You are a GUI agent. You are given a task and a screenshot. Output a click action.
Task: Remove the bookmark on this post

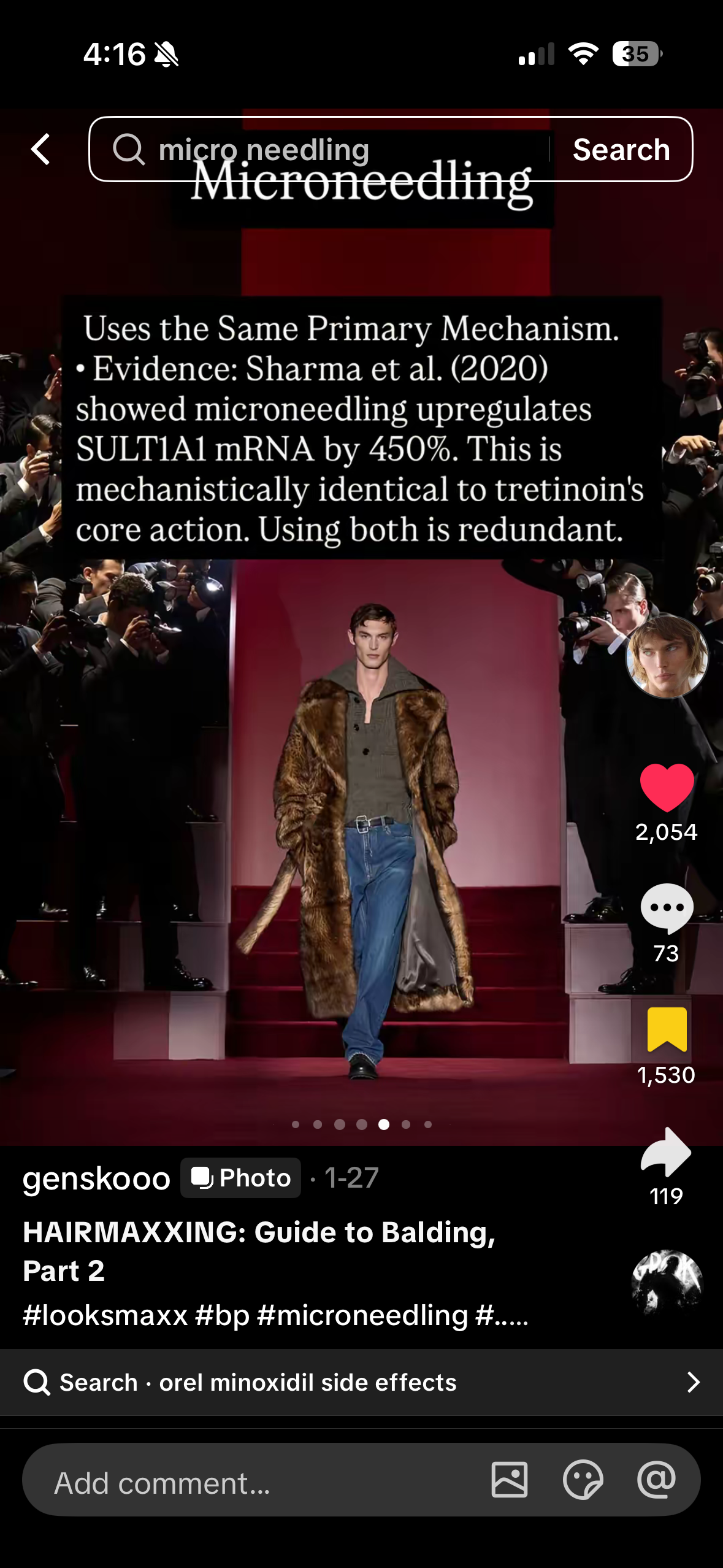[x=666, y=1029]
